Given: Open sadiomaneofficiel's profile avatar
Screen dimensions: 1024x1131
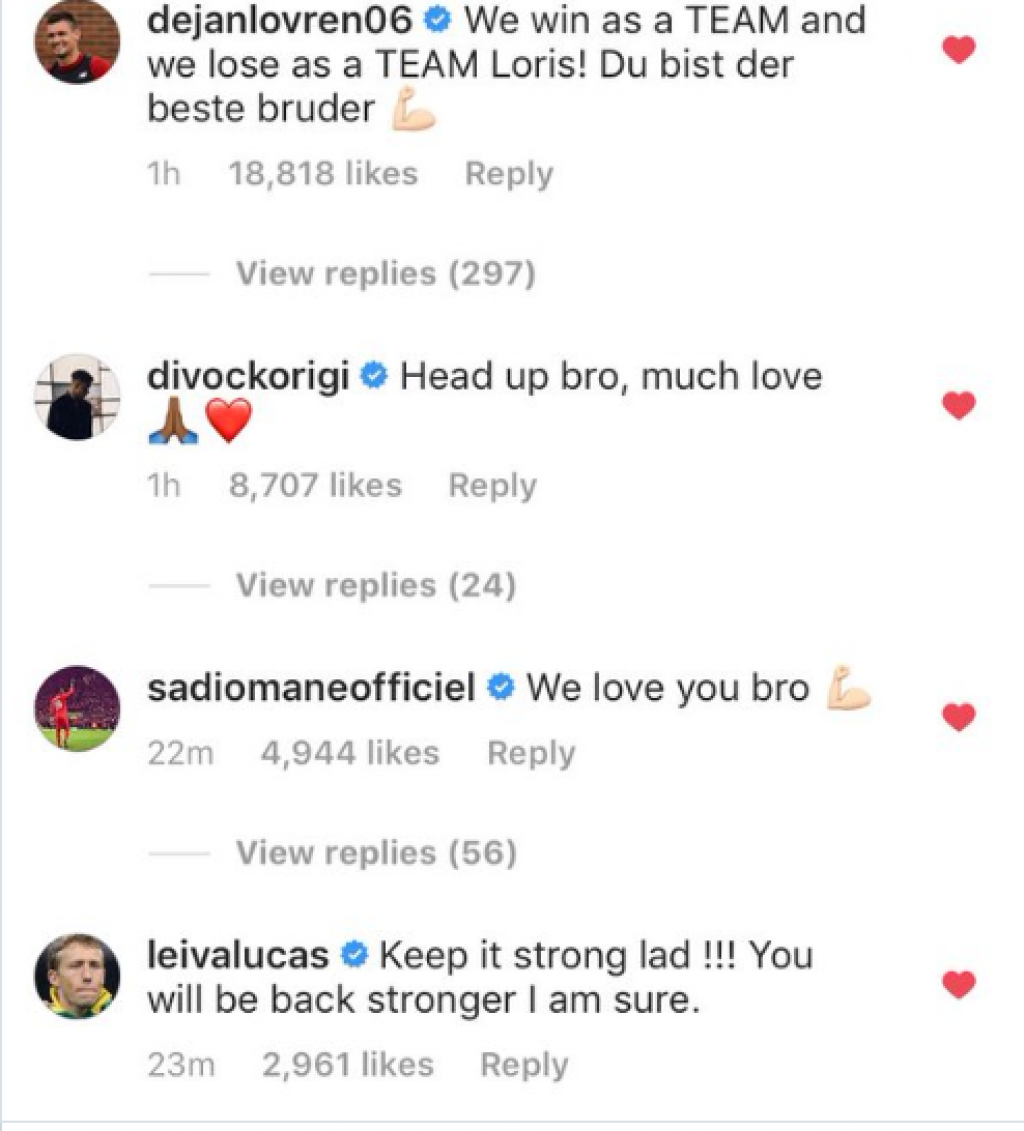Looking at the screenshot, I should click(77, 708).
